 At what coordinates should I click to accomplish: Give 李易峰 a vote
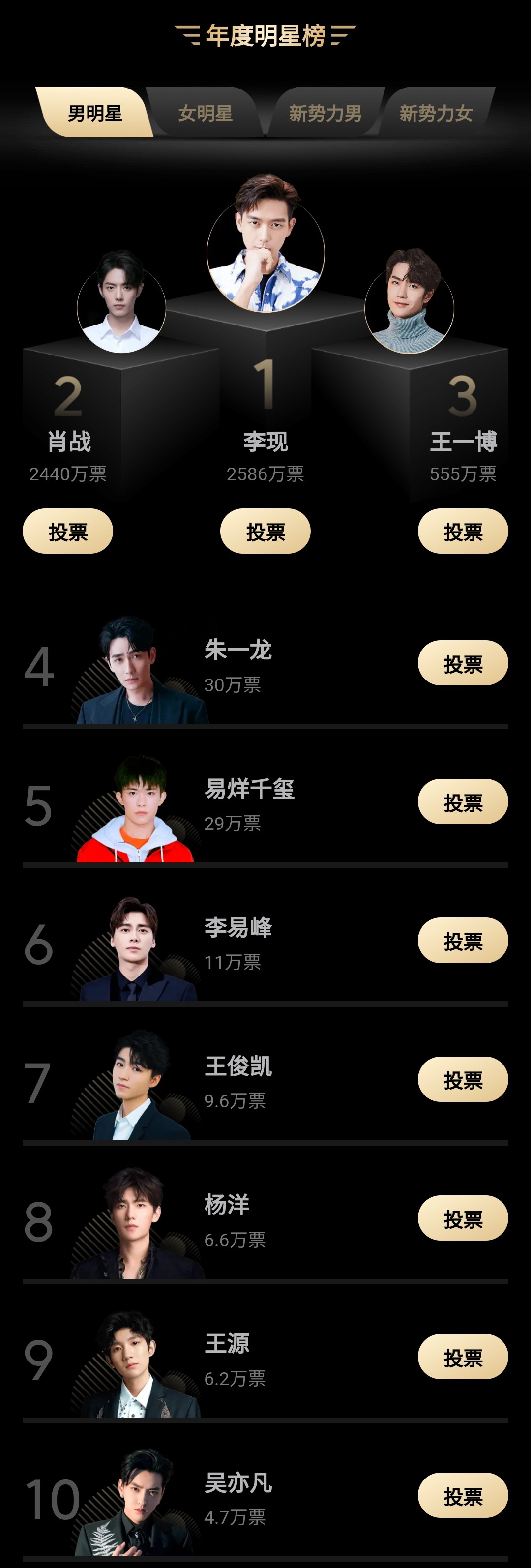(463, 941)
